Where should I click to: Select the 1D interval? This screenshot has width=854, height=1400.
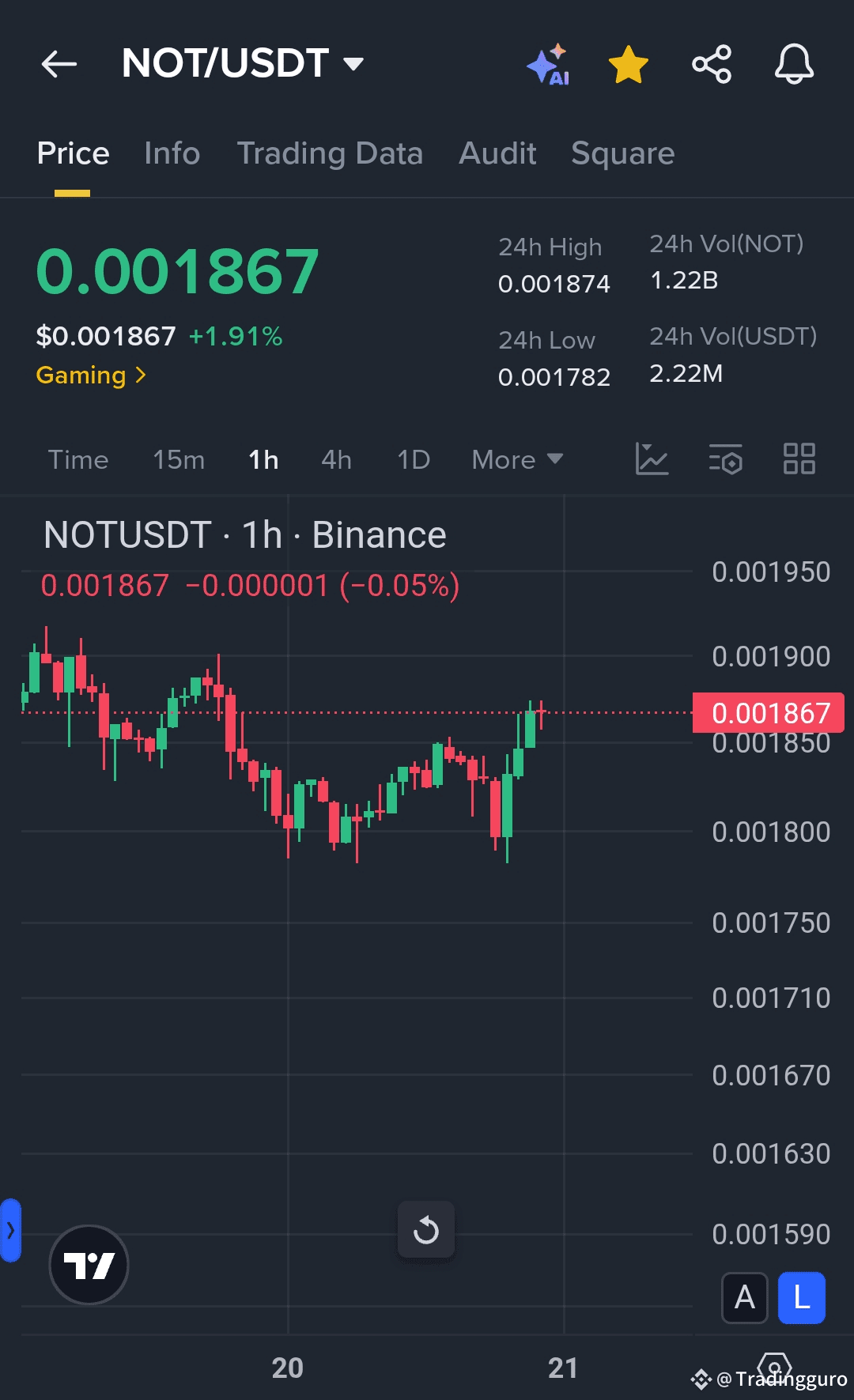point(414,459)
